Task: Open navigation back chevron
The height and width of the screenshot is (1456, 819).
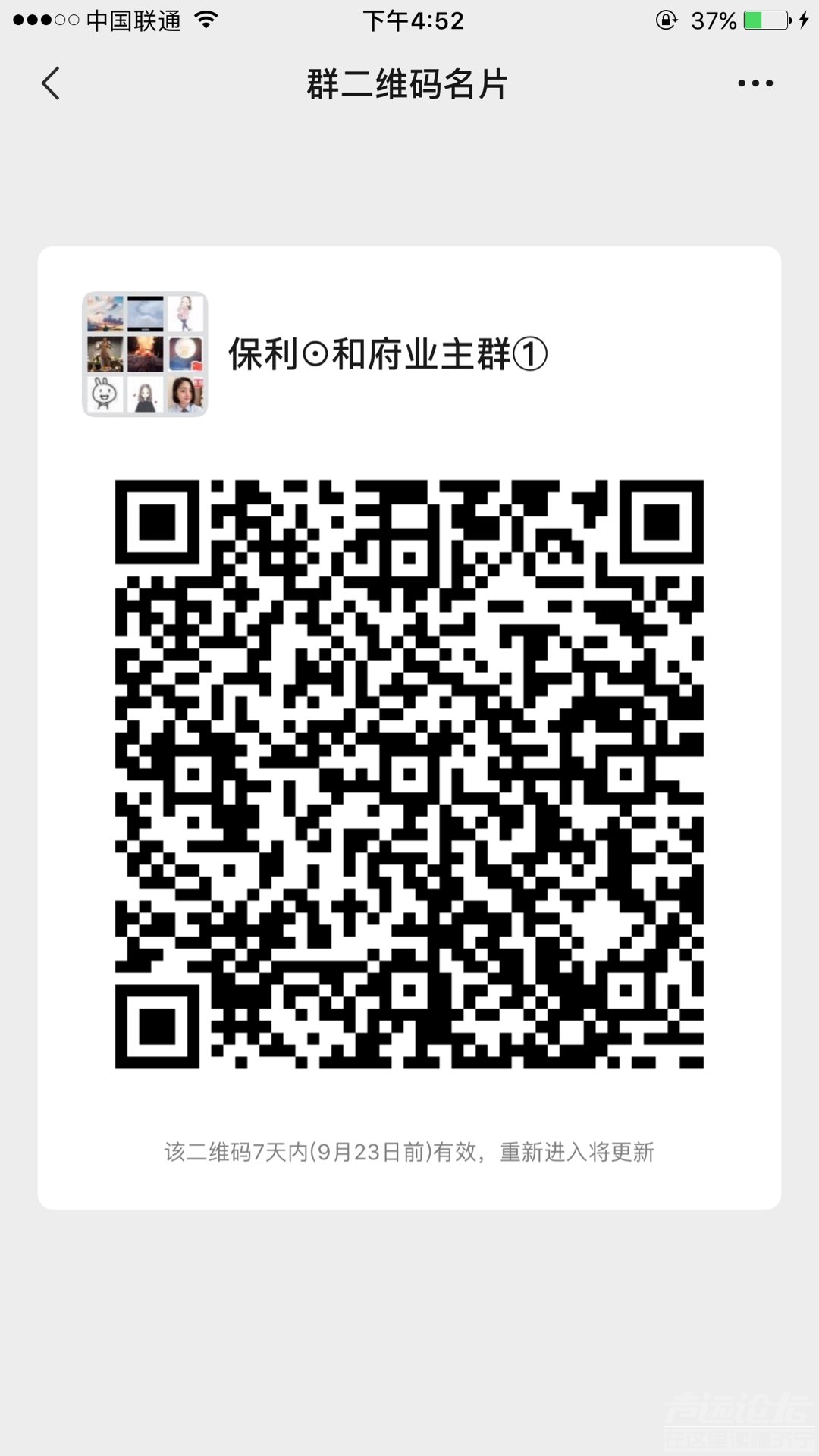Action: click(x=50, y=83)
